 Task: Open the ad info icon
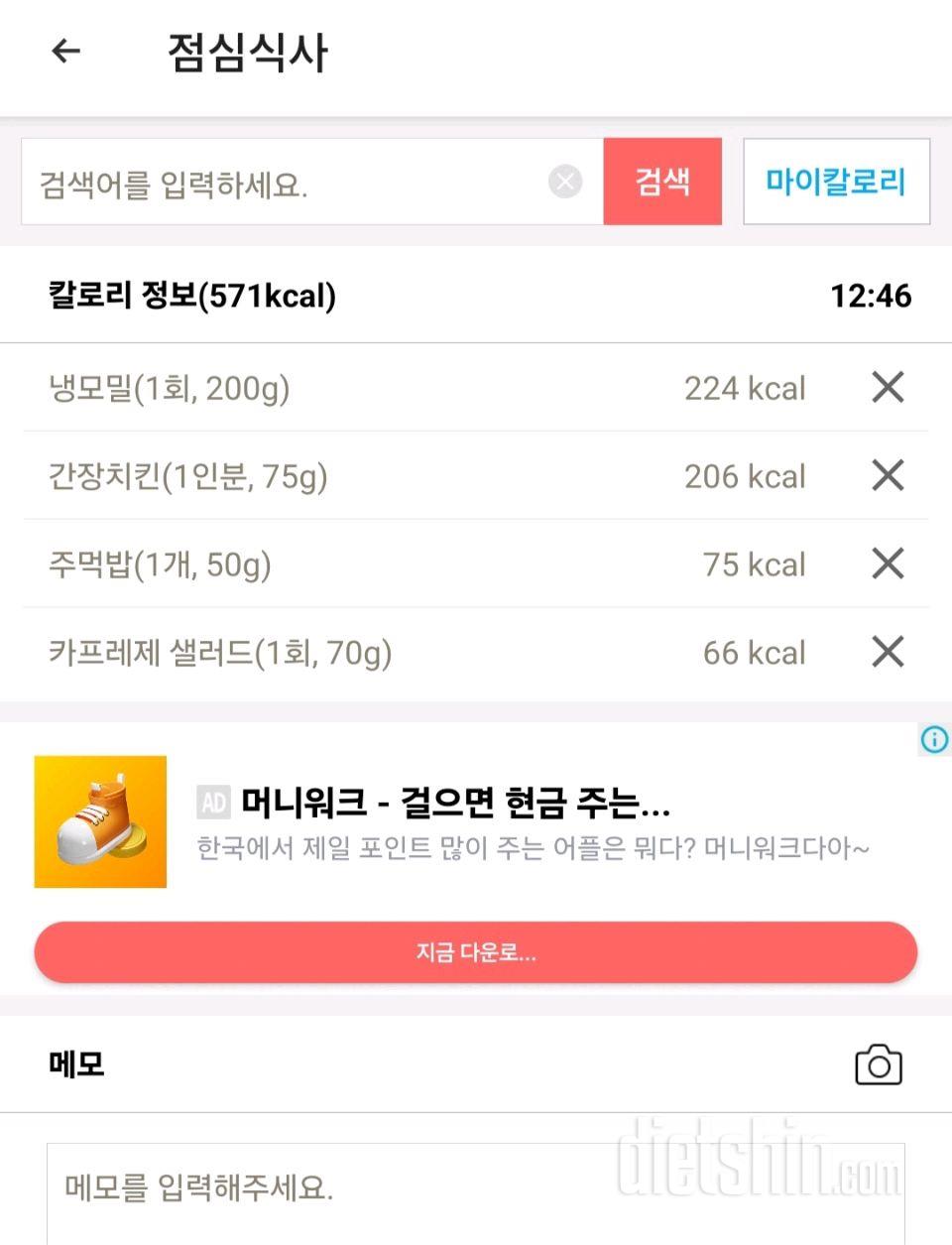(934, 739)
